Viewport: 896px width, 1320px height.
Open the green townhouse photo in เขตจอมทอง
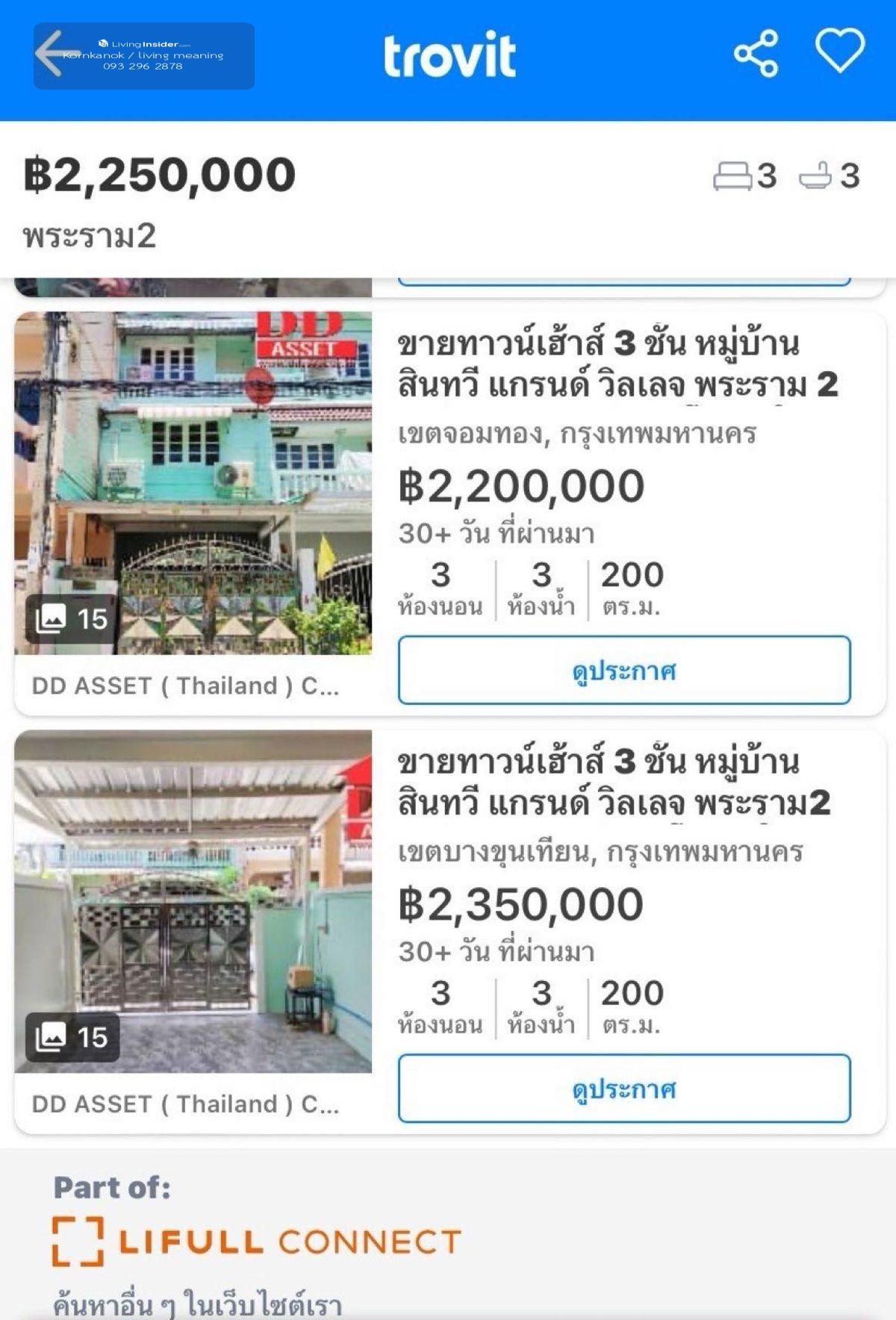pos(193,483)
